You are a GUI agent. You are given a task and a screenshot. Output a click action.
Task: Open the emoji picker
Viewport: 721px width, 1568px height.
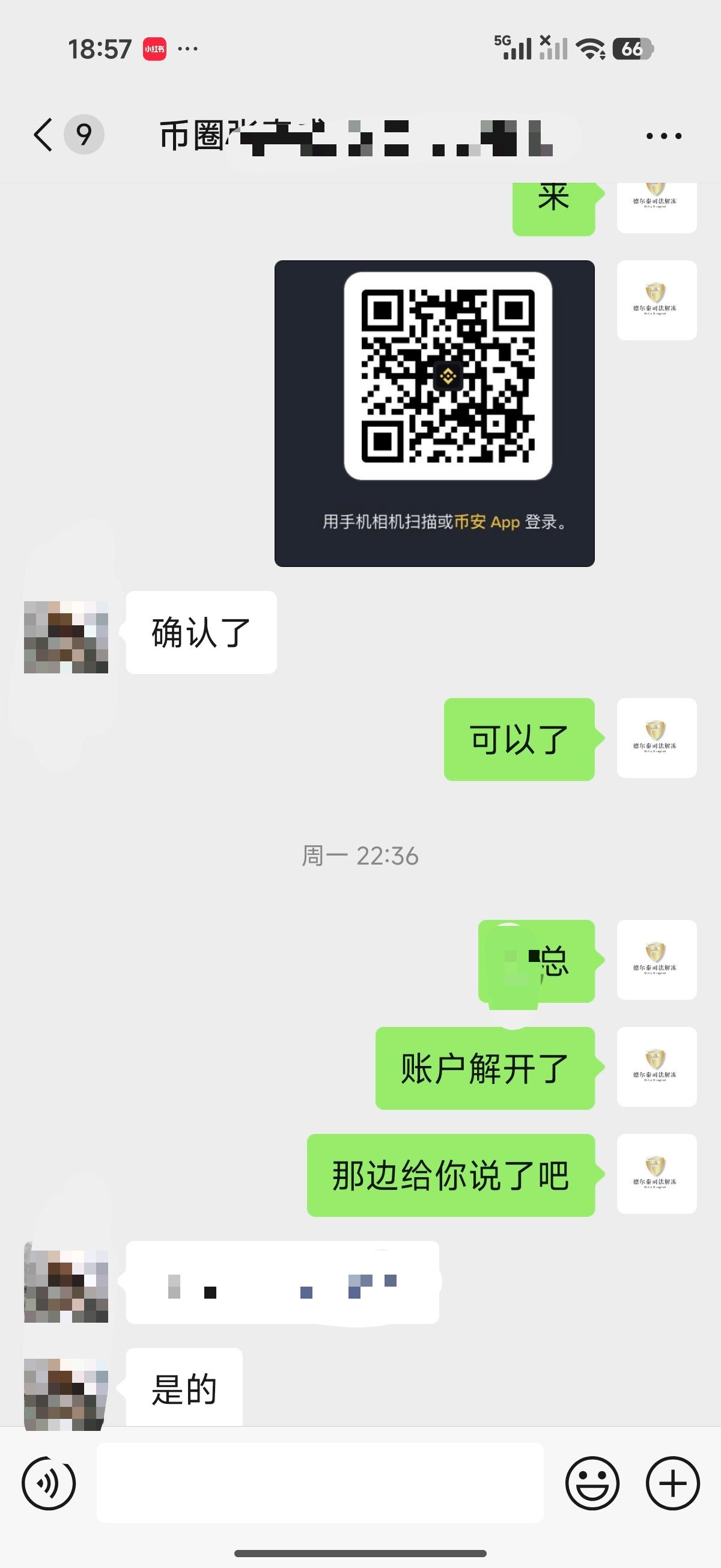tap(592, 1483)
